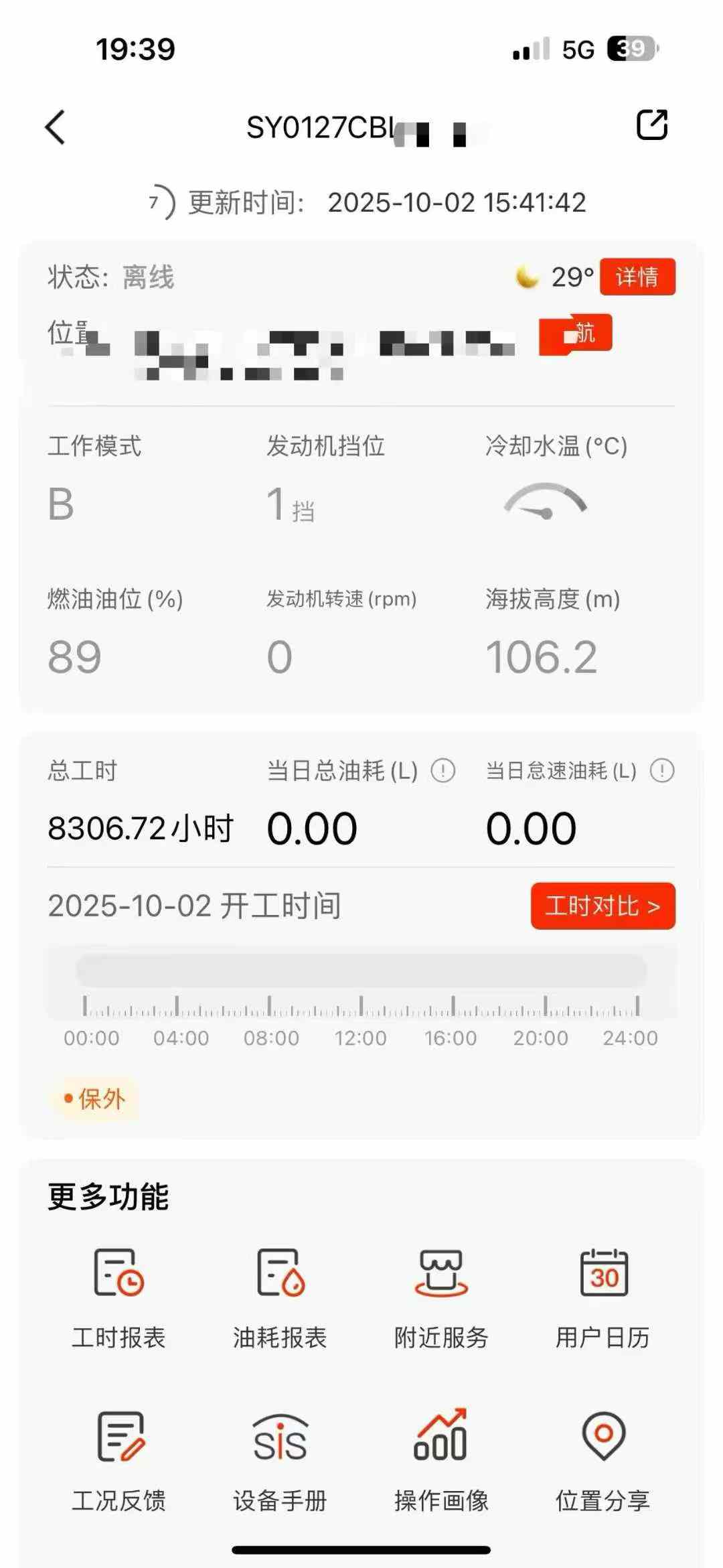Tap the share icon at top right

[x=653, y=125]
